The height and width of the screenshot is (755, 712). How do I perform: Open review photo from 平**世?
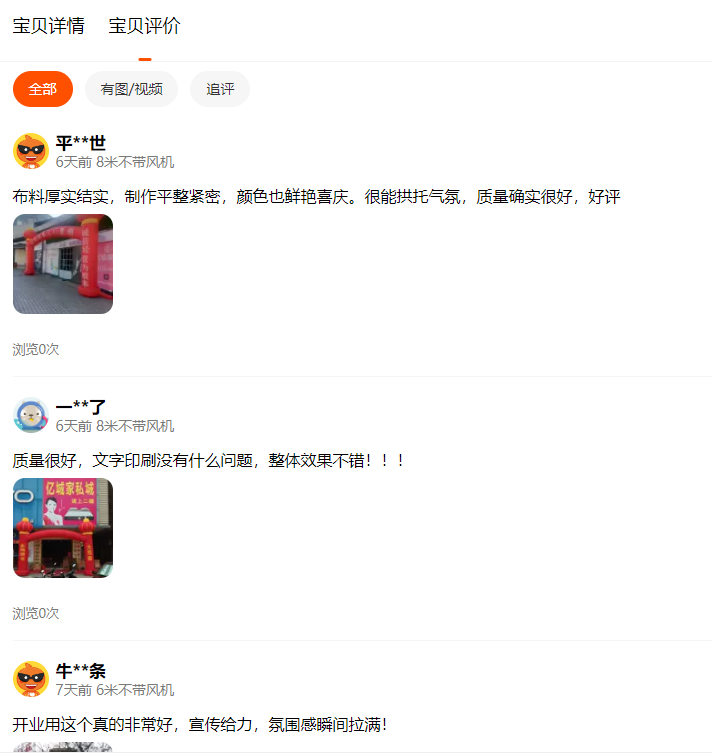tap(63, 264)
